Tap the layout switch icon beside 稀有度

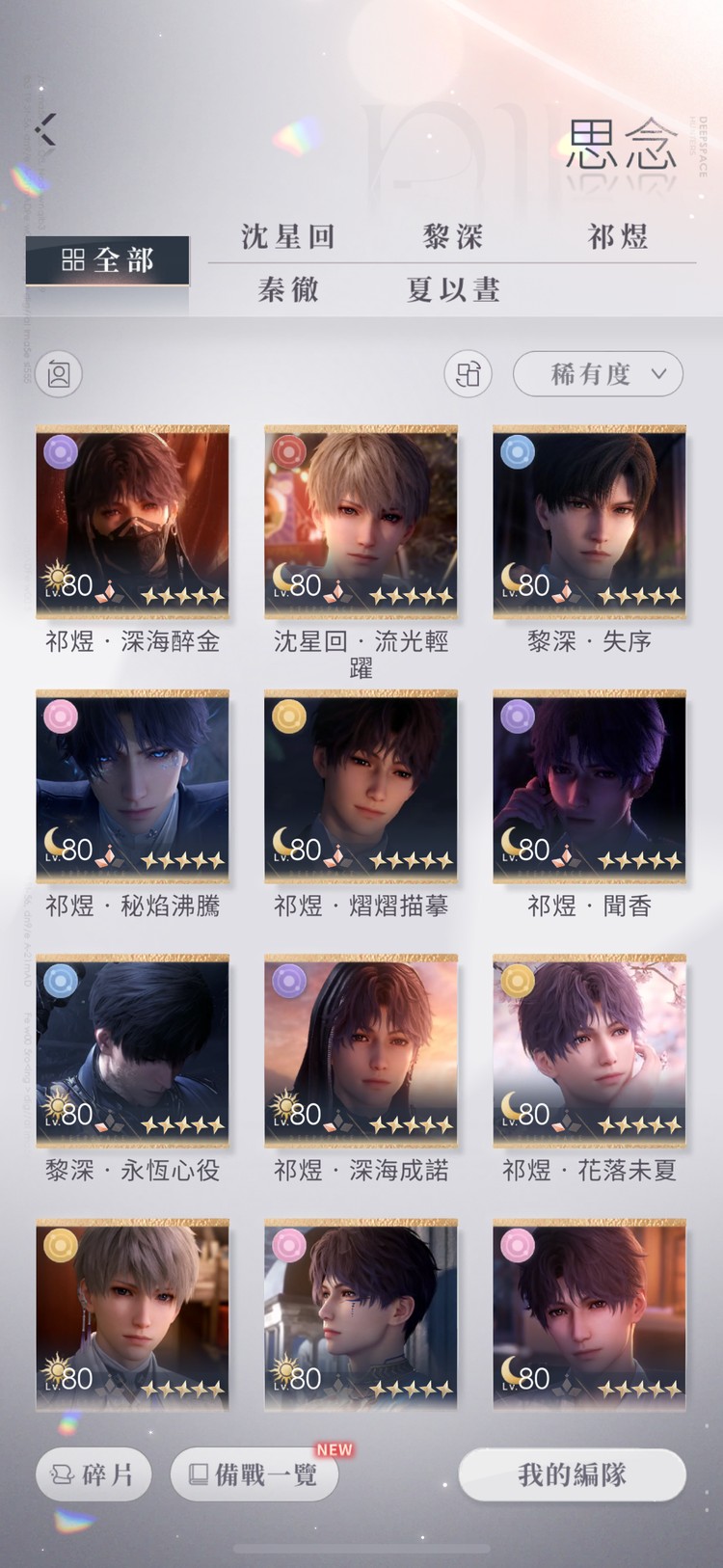click(468, 374)
